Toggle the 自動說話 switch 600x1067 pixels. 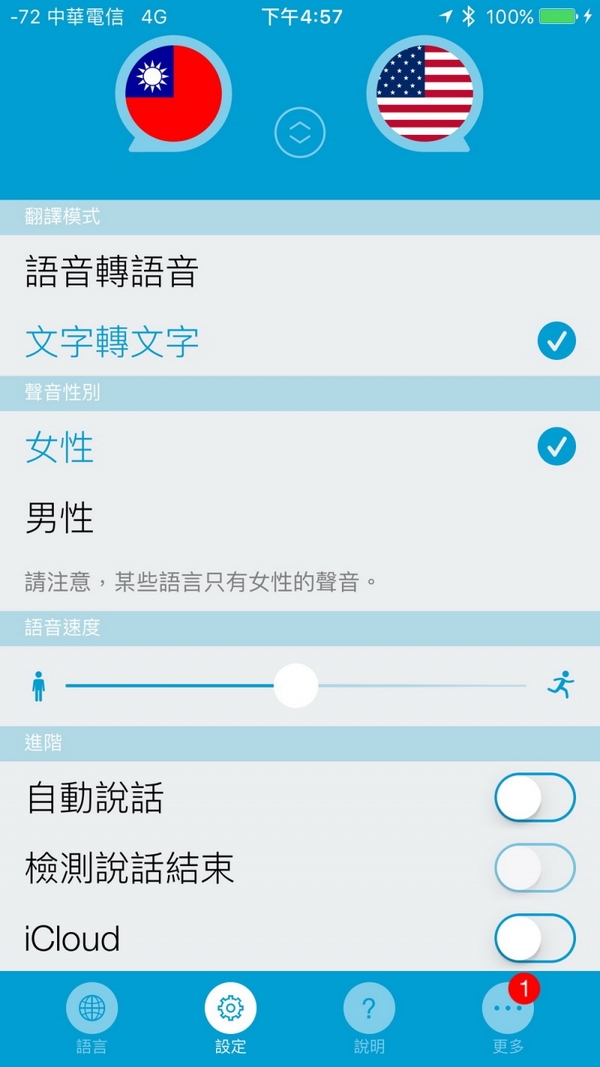pos(535,798)
